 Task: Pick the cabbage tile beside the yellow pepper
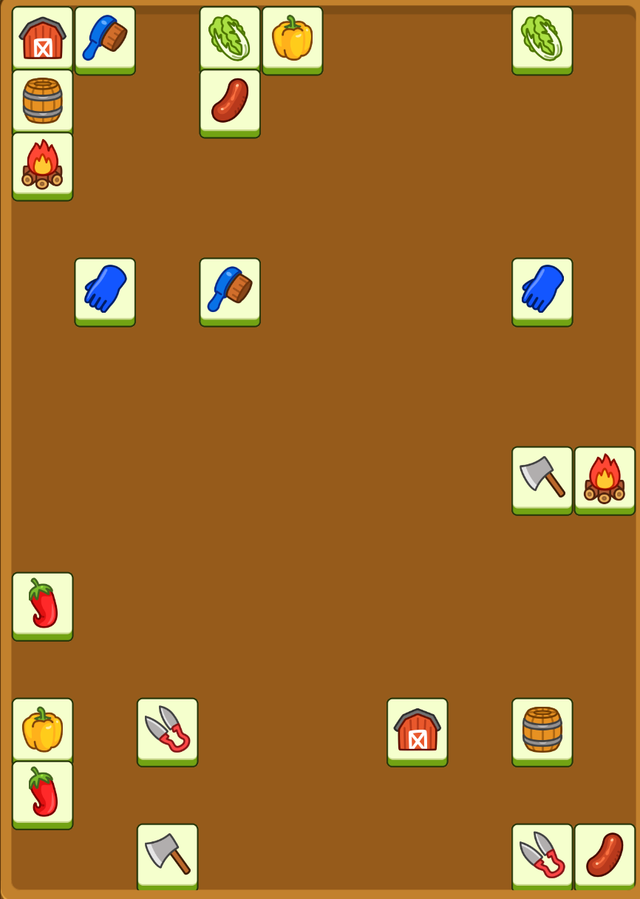tap(230, 38)
